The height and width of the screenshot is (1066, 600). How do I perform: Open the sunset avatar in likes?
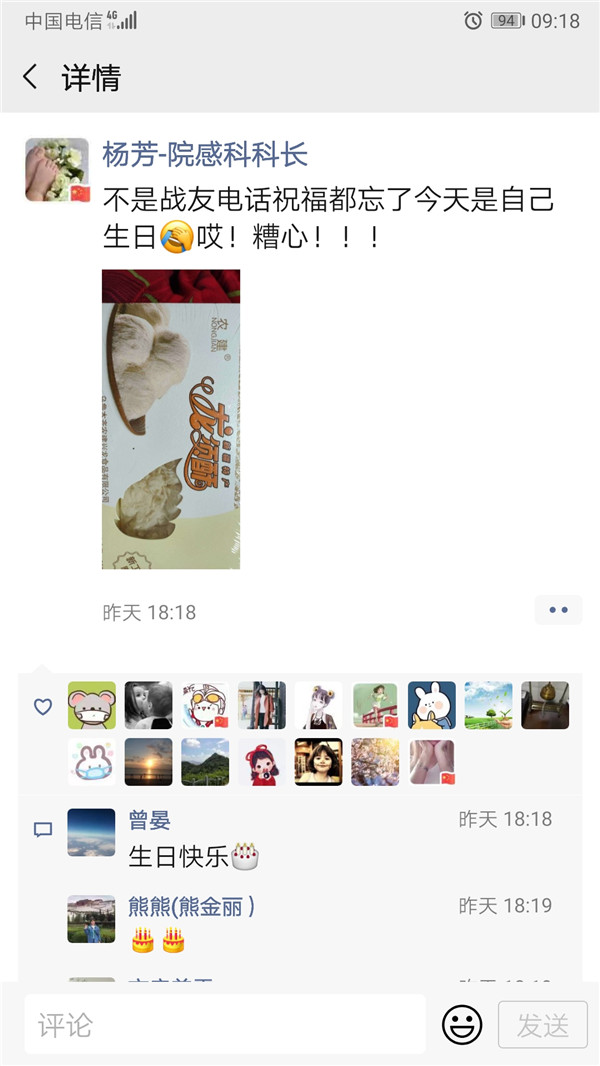pos(149,762)
